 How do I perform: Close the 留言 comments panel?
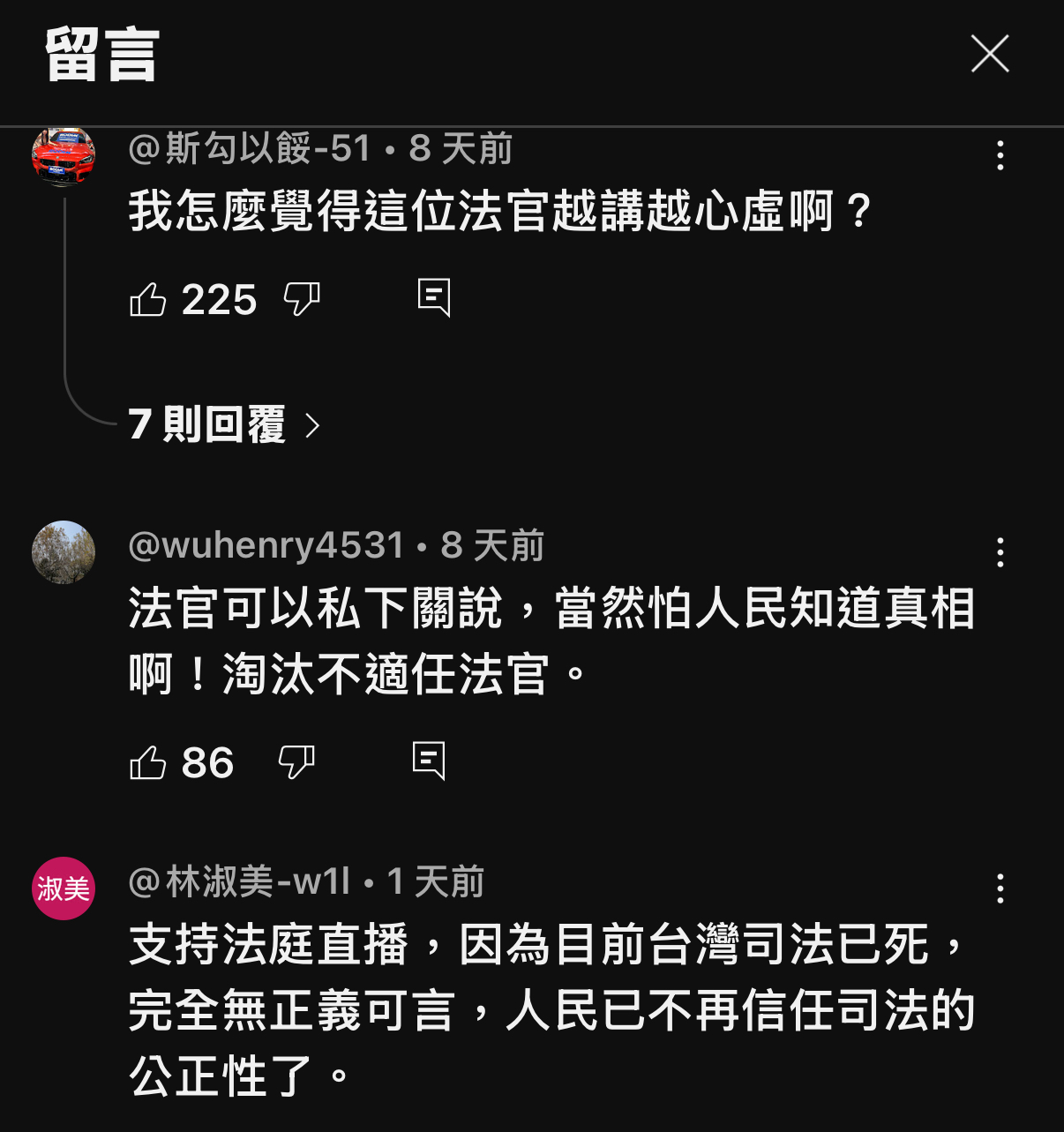(989, 54)
